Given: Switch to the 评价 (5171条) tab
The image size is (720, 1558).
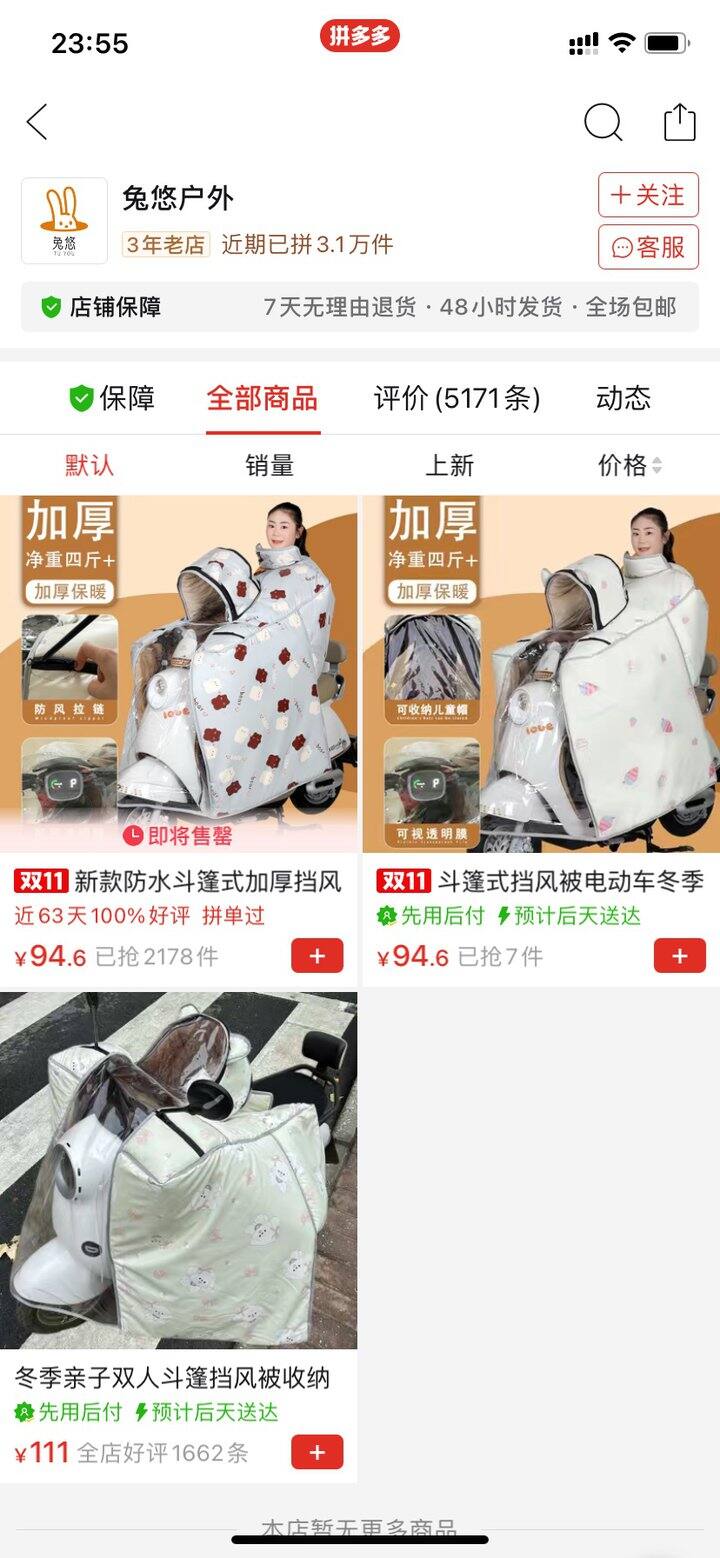Looking at the screenshot, I should pos(455,398).
